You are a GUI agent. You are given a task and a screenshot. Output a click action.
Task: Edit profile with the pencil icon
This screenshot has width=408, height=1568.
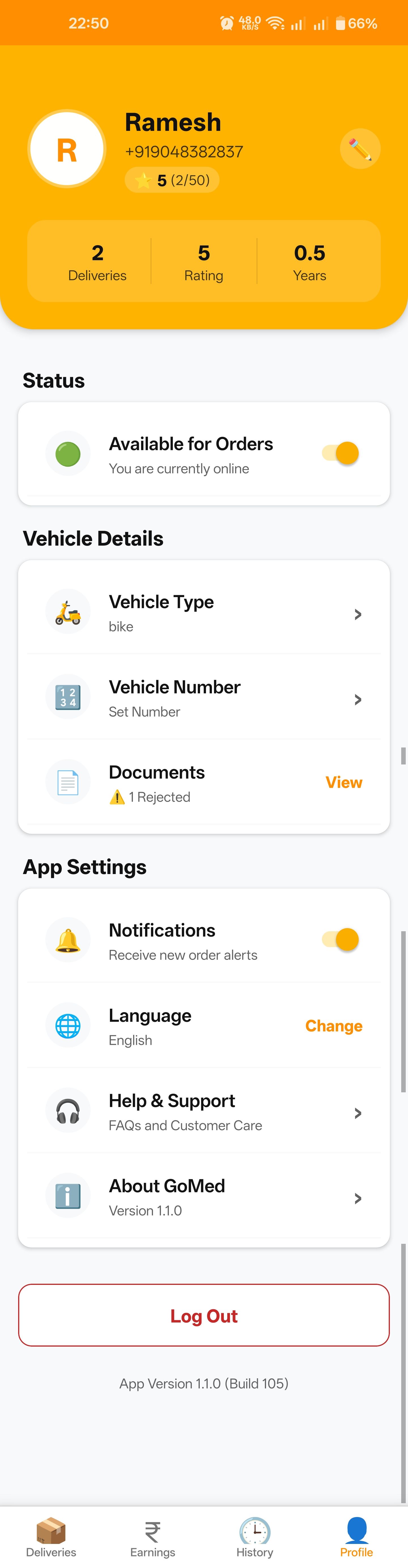360,149
